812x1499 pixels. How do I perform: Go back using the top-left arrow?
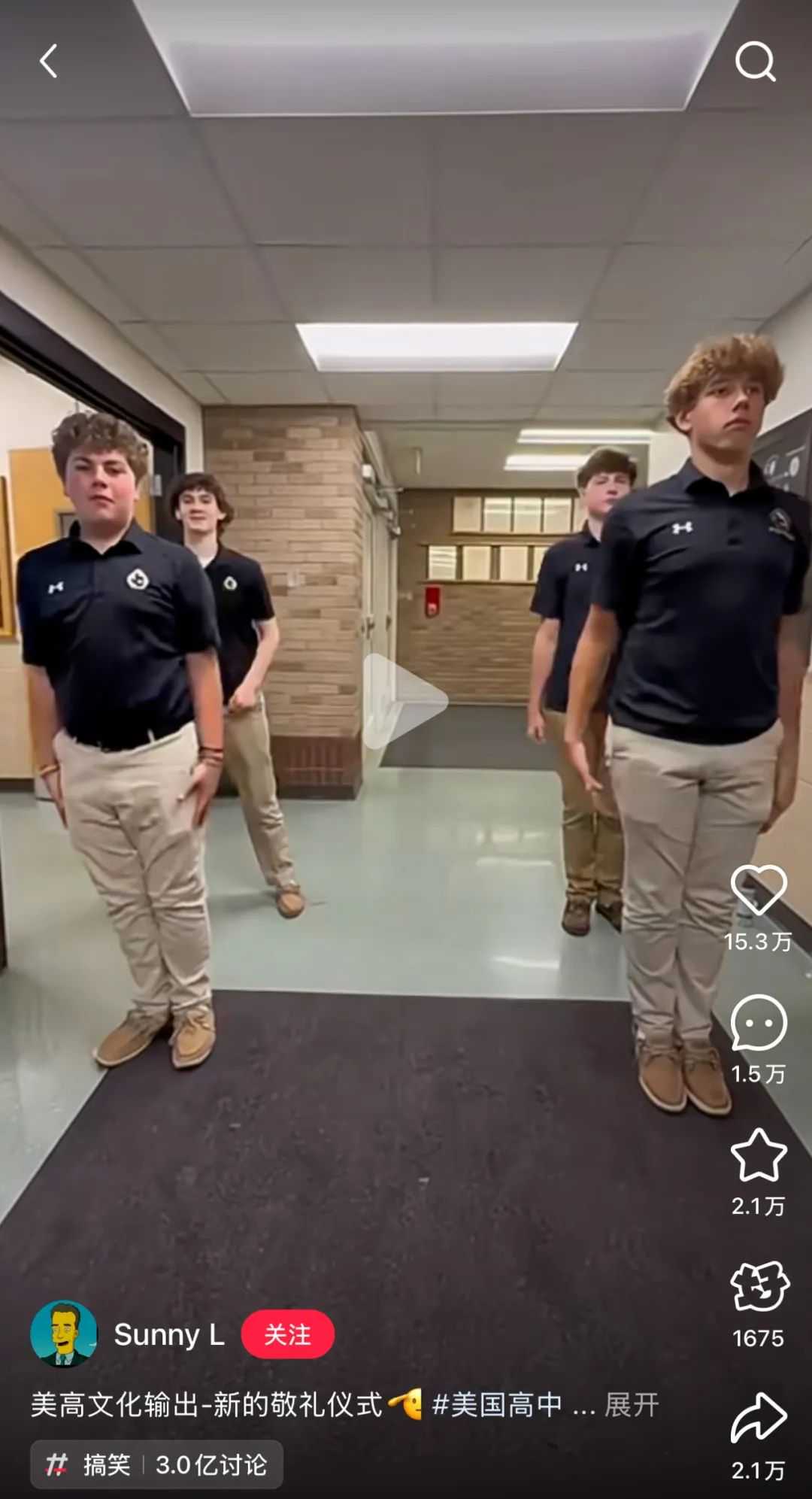49,62
